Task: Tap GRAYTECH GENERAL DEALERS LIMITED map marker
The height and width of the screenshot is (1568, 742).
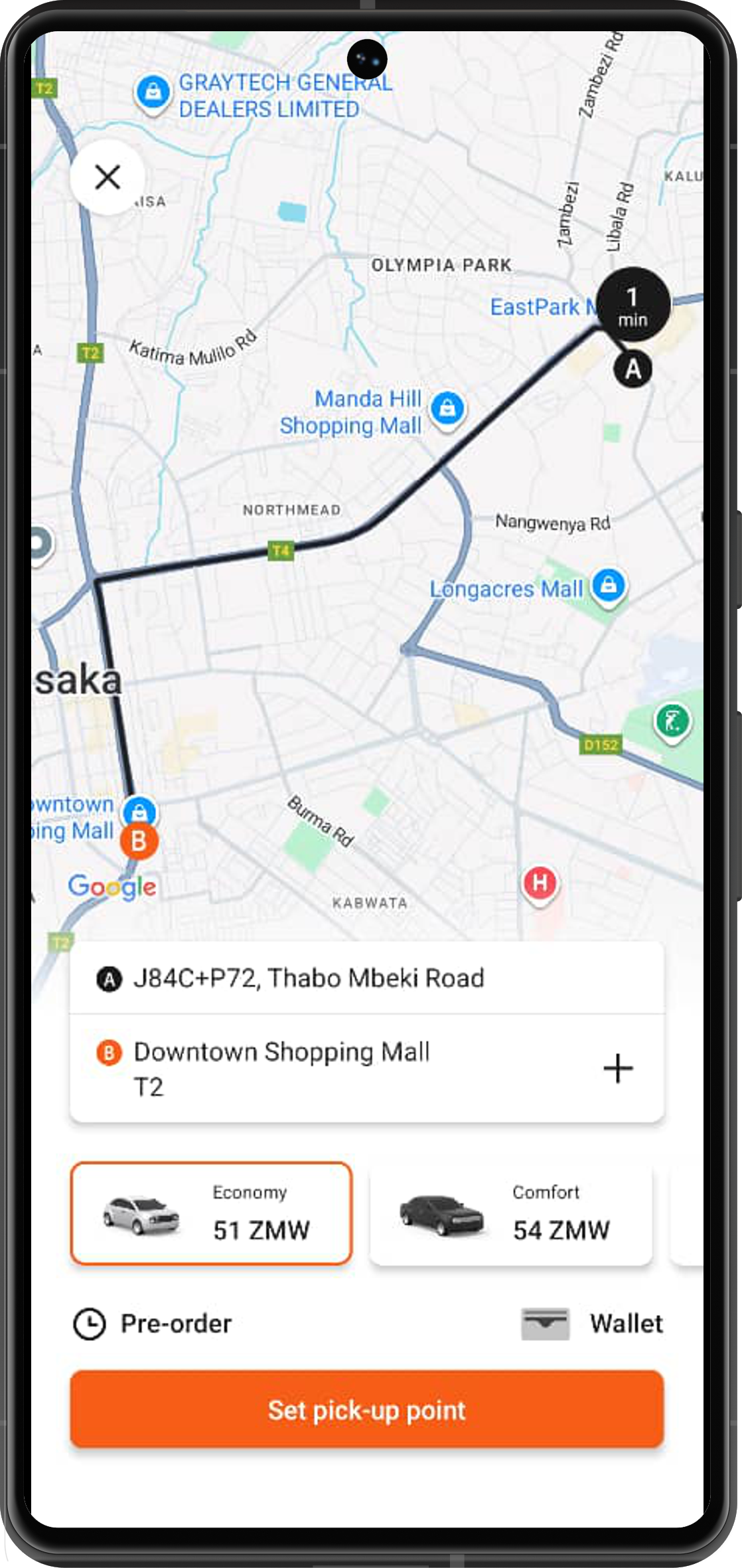Action: (153, 93)
